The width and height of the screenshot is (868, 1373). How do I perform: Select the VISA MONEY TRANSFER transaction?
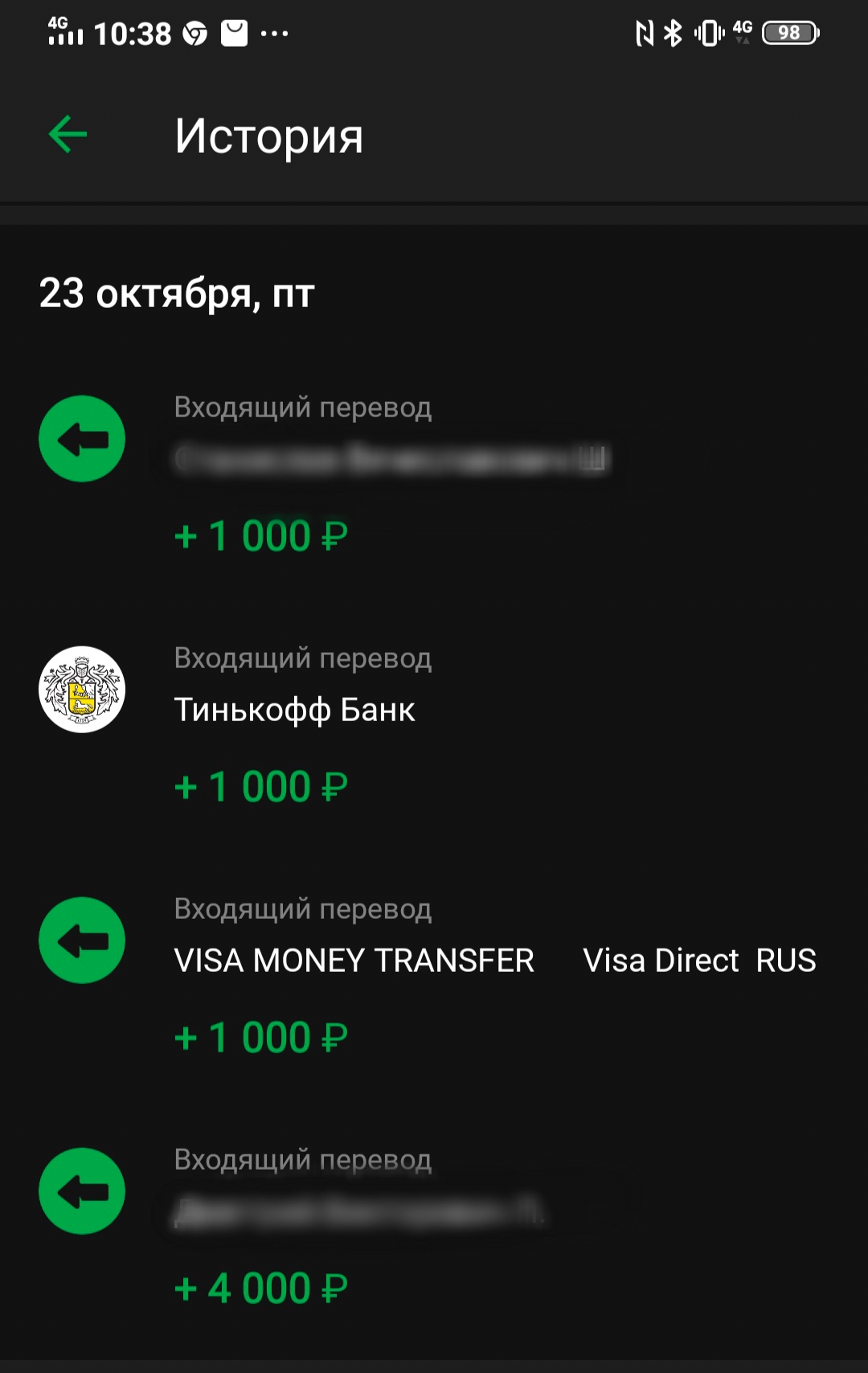point(354,959)
